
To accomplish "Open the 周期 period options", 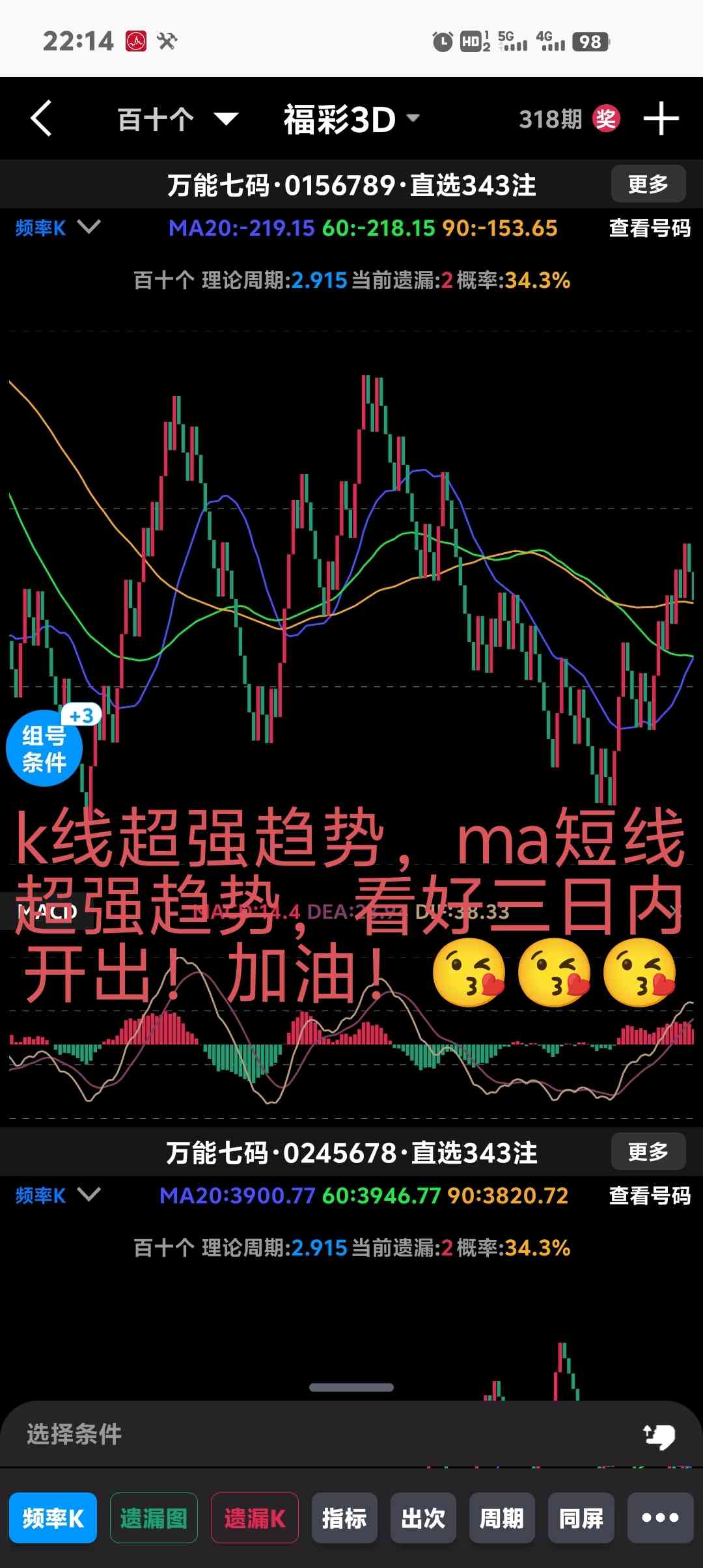I will click(502, 1519).
